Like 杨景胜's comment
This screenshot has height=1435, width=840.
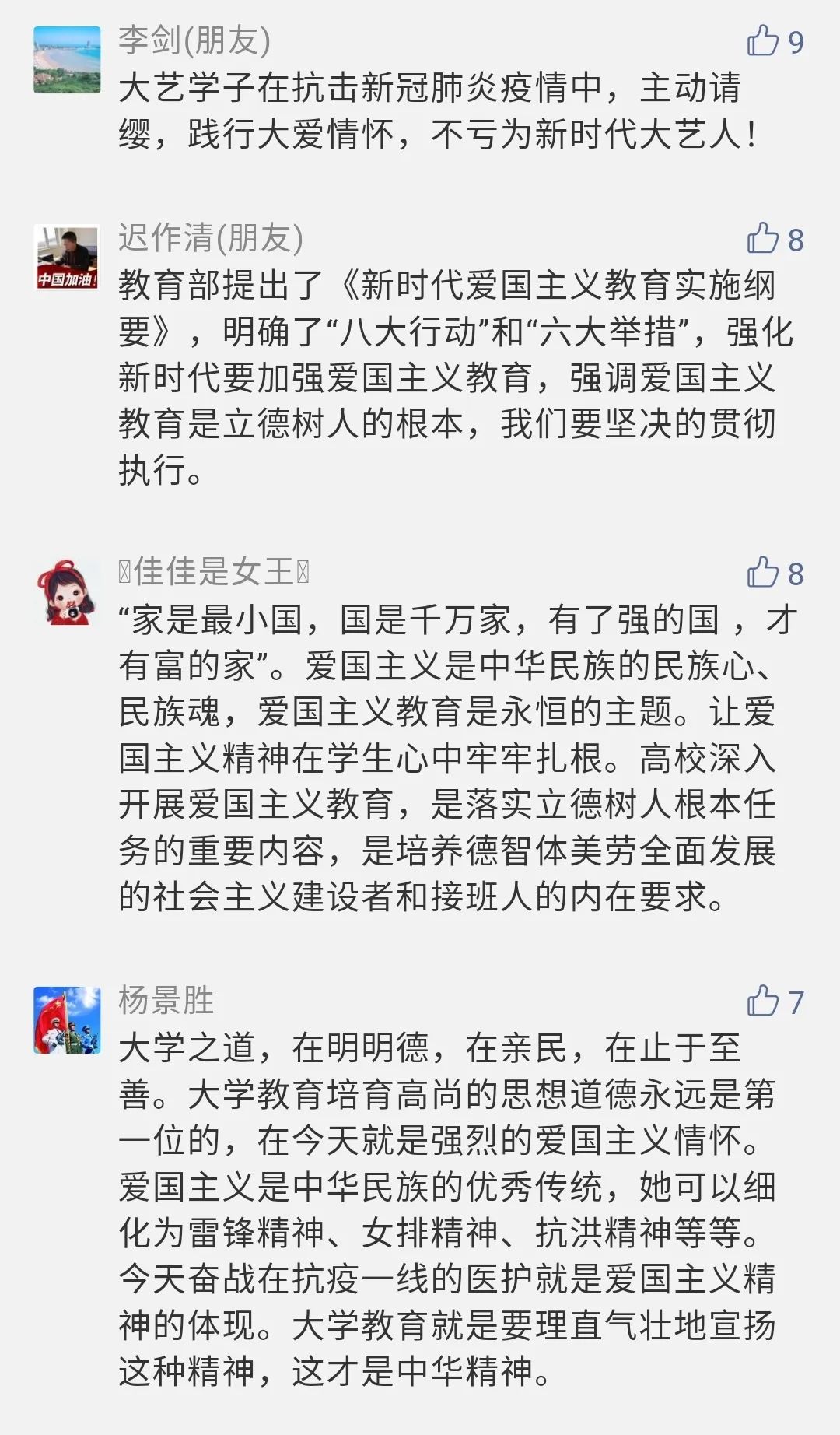[x=763, y=1001]
